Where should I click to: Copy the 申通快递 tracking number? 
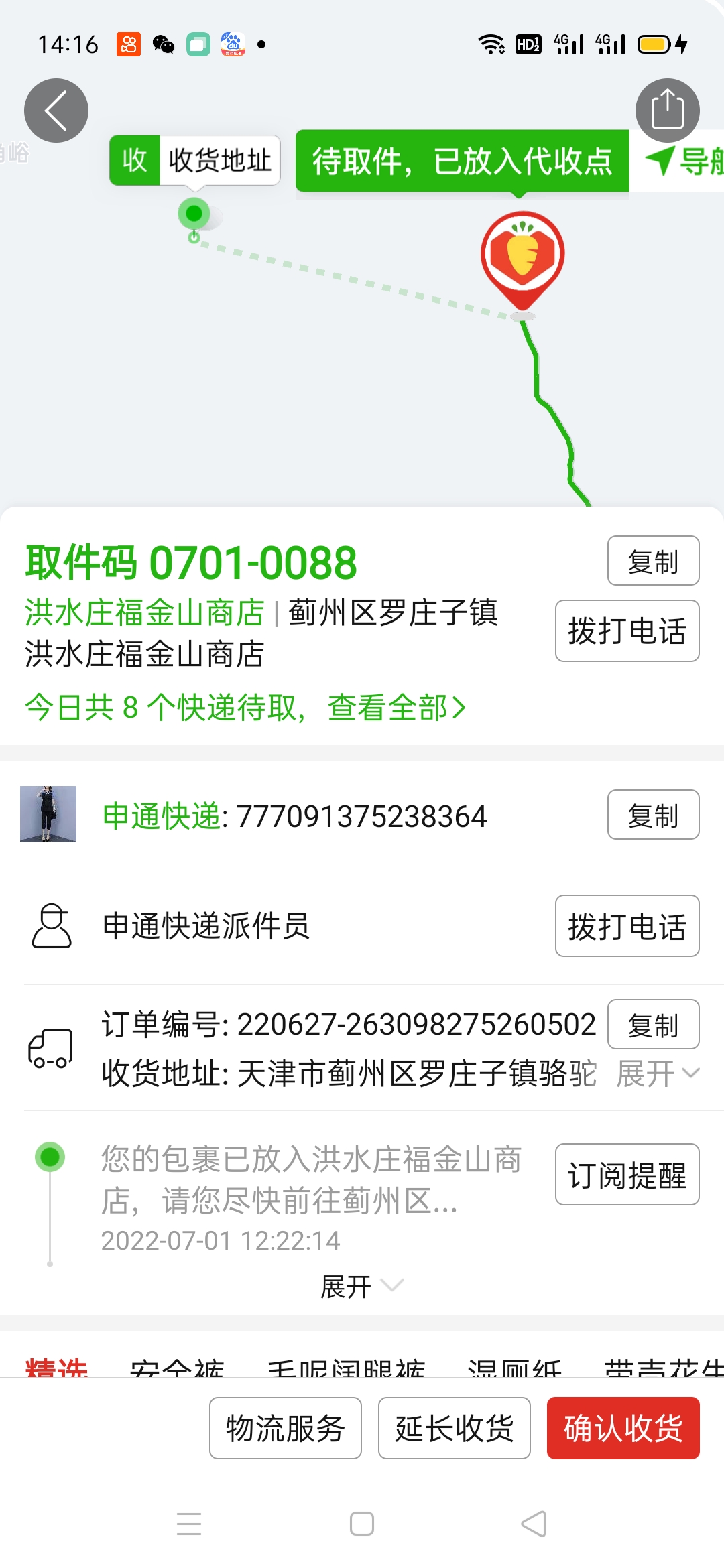[653, 815]
